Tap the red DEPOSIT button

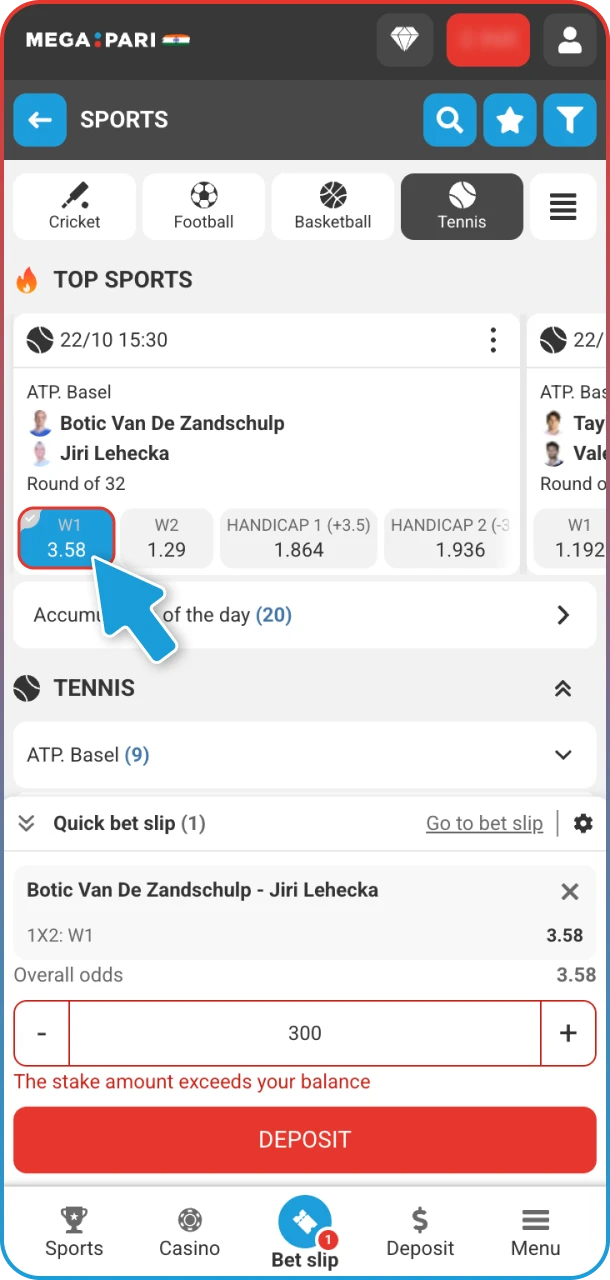(304, 1139)
